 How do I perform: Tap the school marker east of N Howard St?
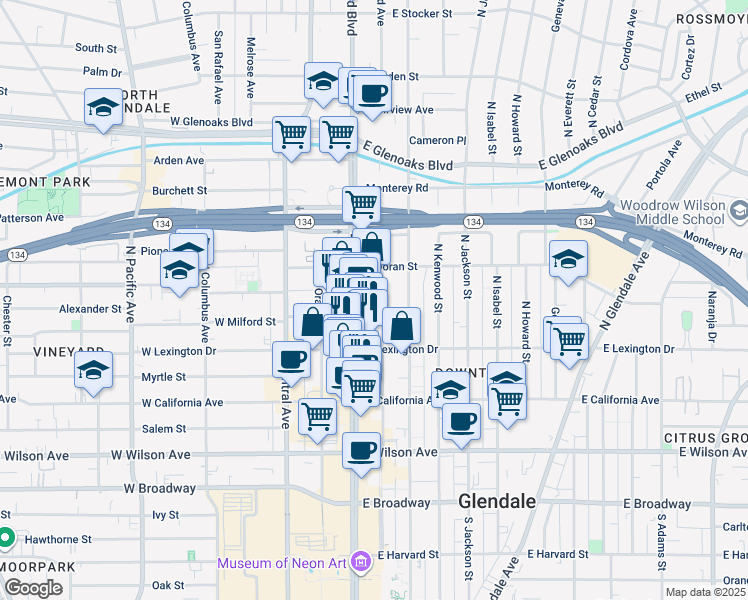[568, 259]
